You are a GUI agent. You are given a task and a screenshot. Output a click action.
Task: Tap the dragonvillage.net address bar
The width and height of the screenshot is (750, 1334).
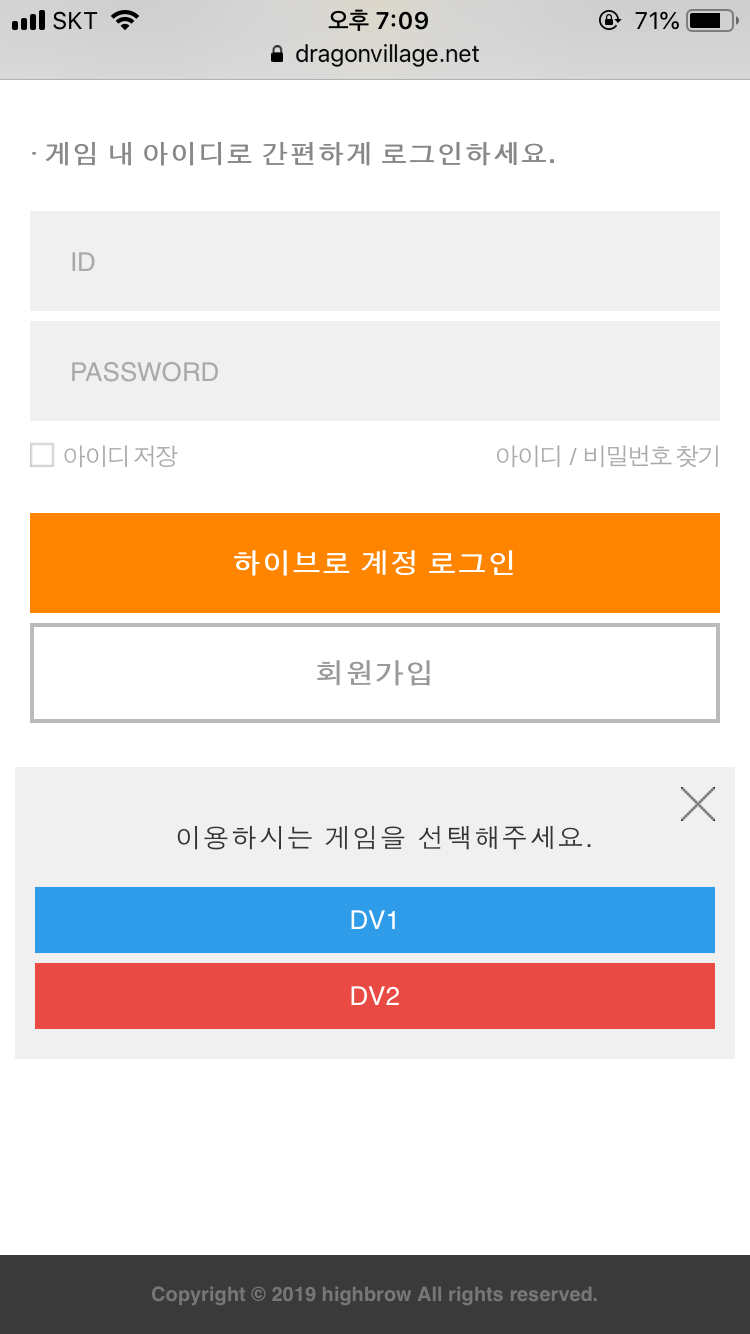pos(375,54)
